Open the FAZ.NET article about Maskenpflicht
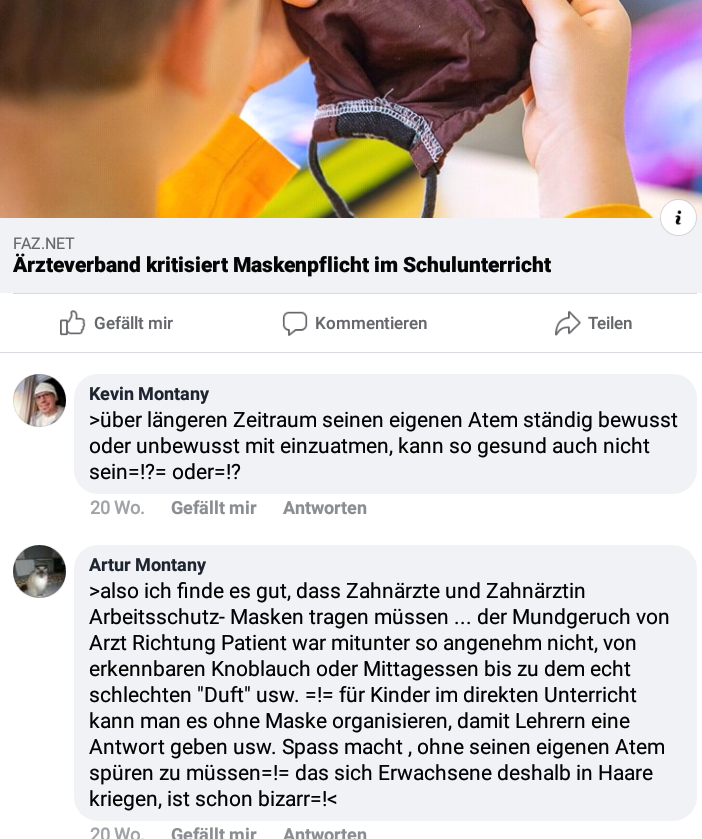Image resolution: width=702 pixels, height=839 pixels. pyautogui.click(x=282, y=265)
